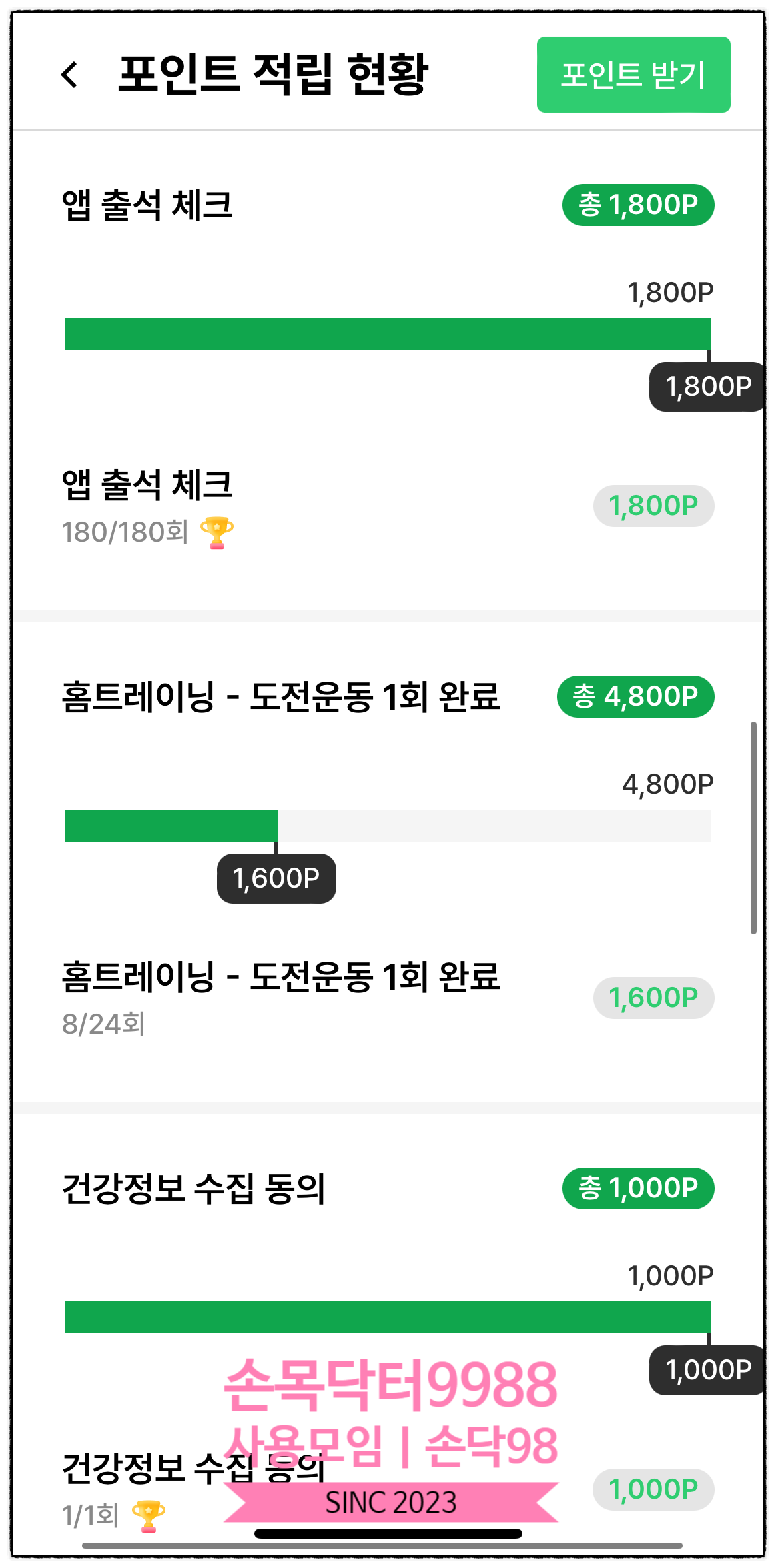Click the gray 1,600P reward pill

pyautogui.click(x=653, y=998)
